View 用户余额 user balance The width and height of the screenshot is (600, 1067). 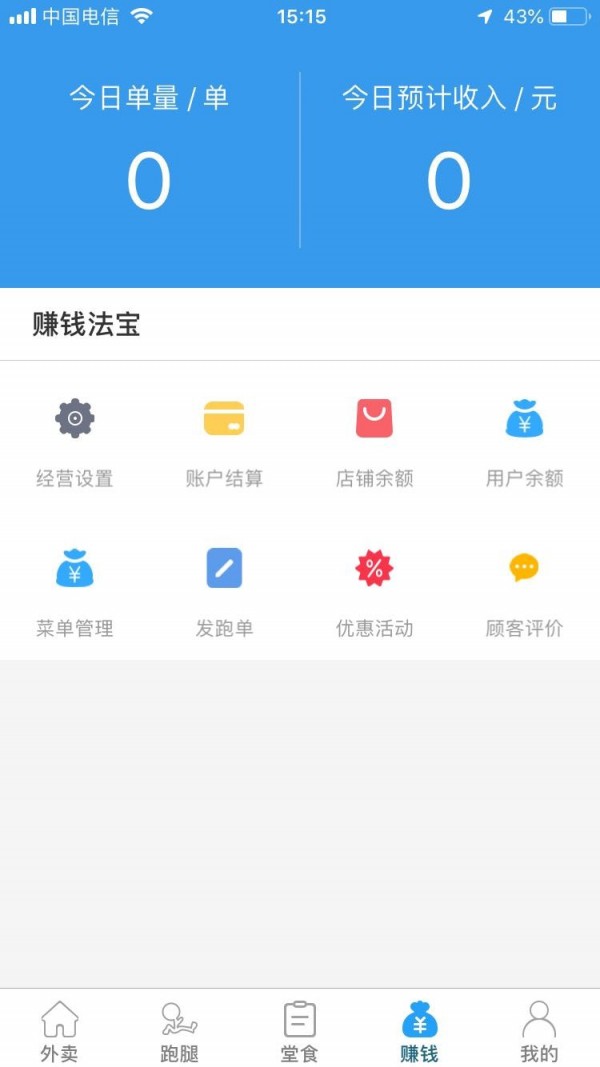[x=524, y=442]
